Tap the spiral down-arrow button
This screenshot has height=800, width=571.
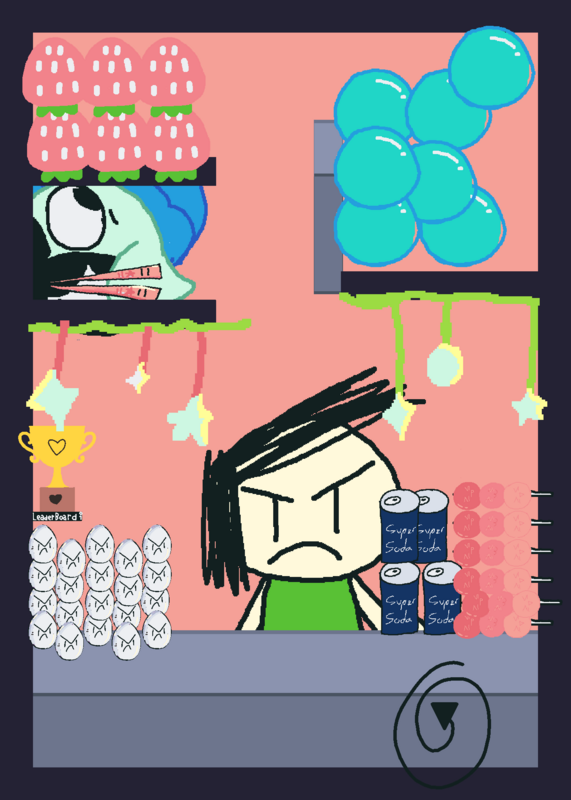pyautogui.click(x=443, y=724)
